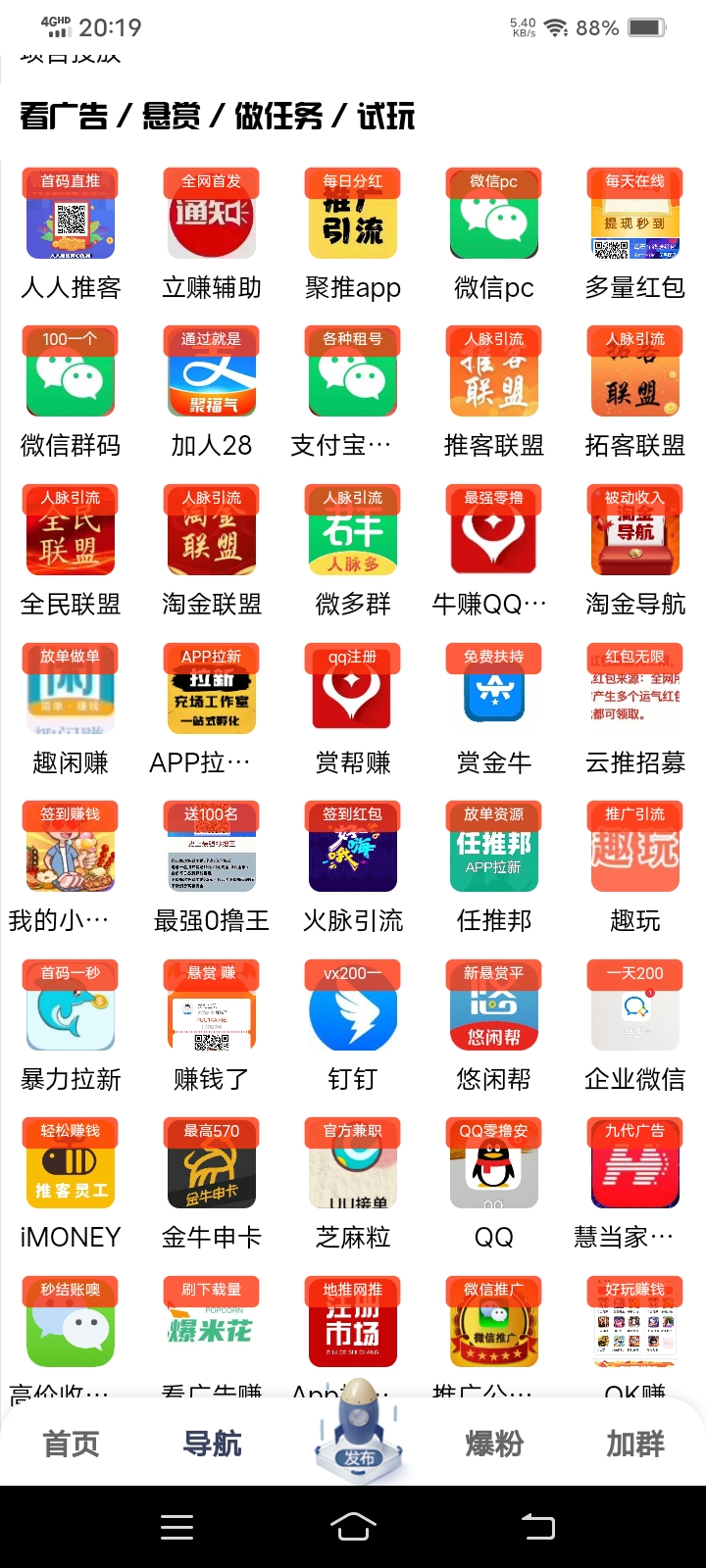The image size is (706, 1568).
Task: Open the 微信pc entry
Action: pos(494,235)
